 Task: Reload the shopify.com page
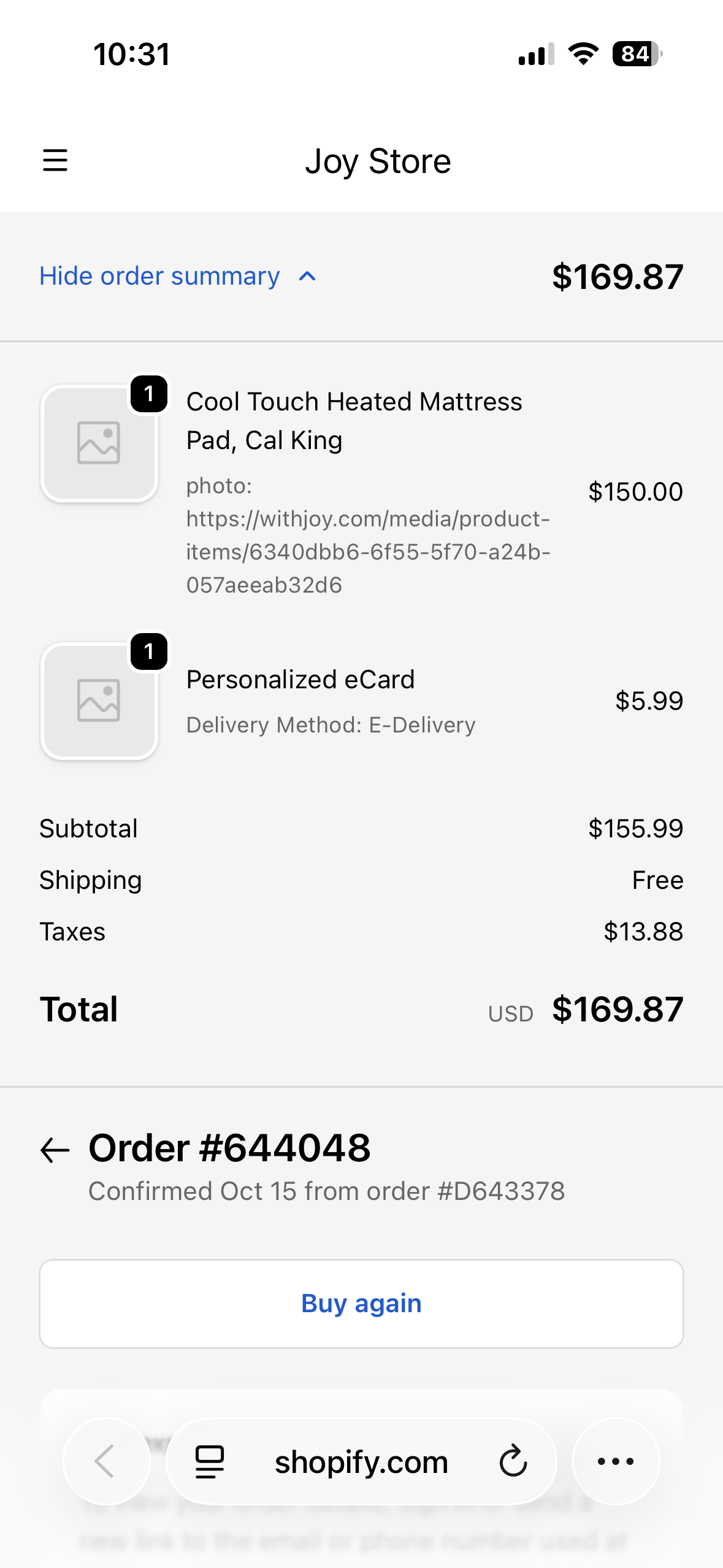[x=513, y=1461]
